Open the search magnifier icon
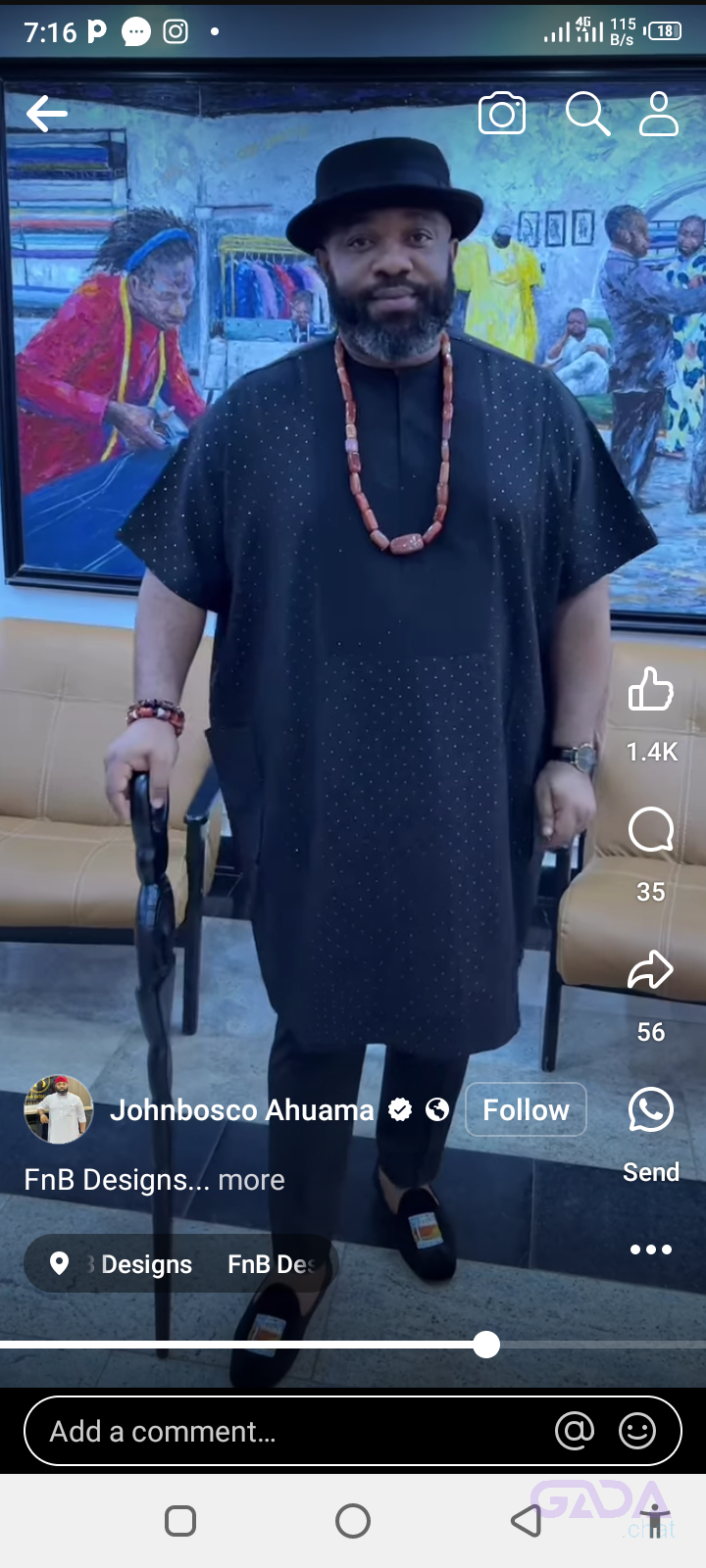Viewport: 706px width, 1568px height. [587, 115]
